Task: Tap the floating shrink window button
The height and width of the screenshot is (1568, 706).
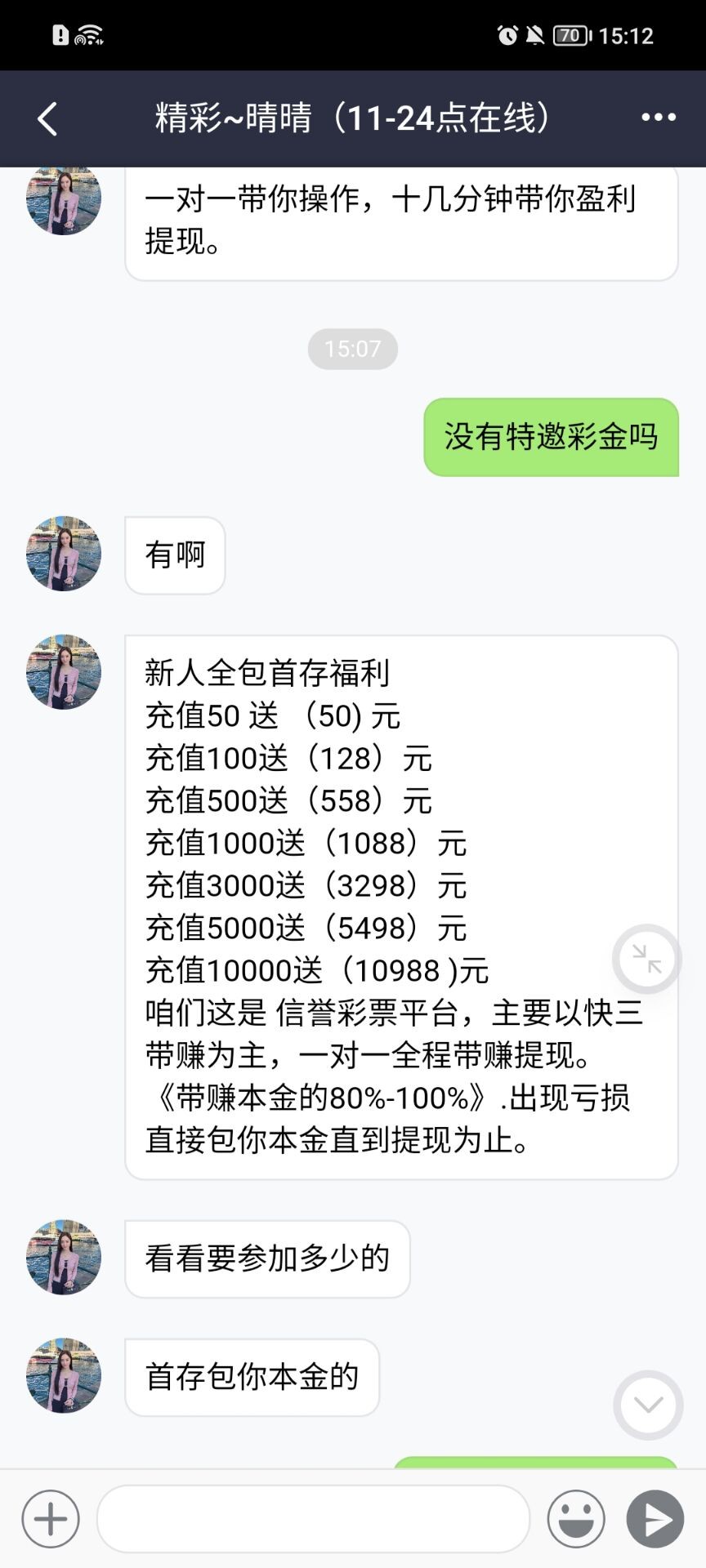Action: (x=646, y=959)
